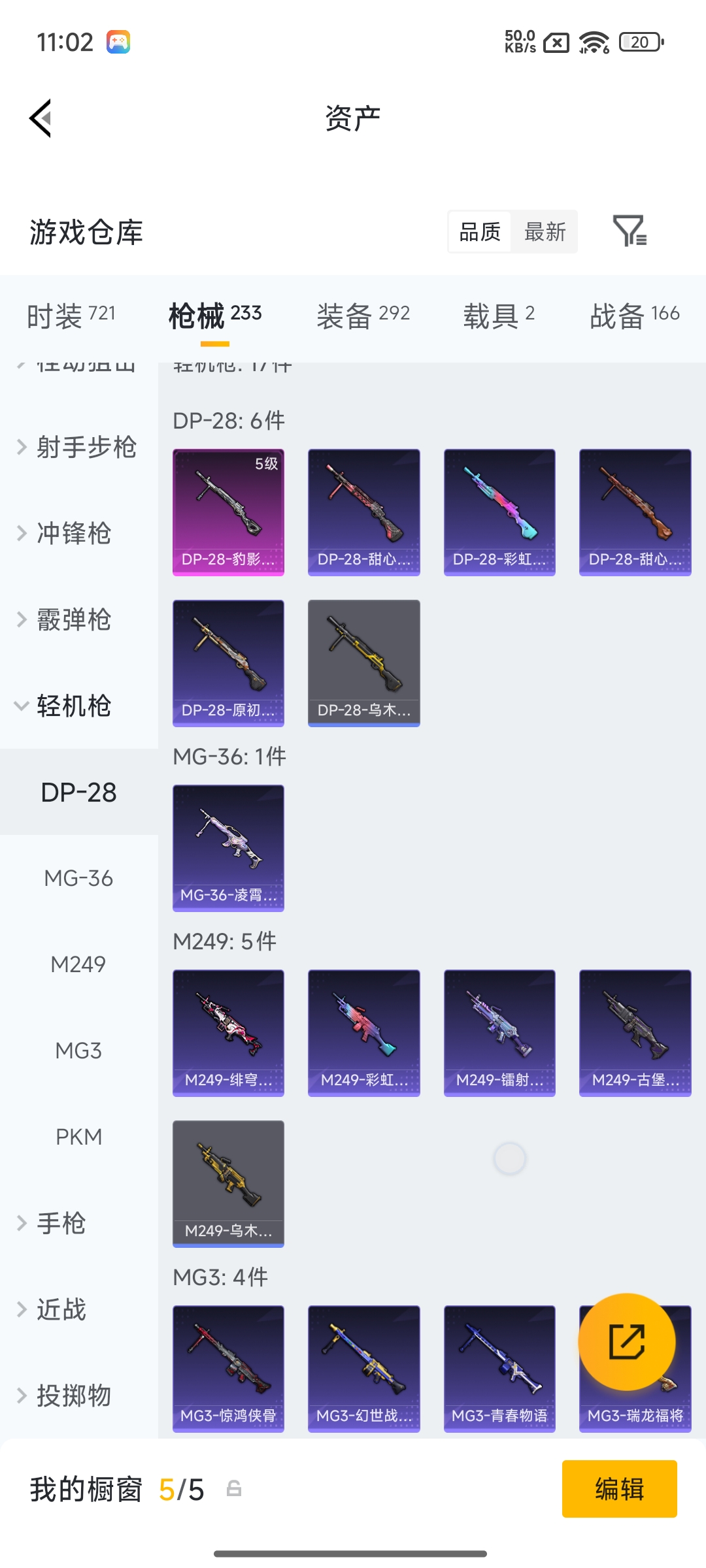706x1568 pixels.
Task: Open the MG-36-凌霄 skin tile
Action: click(x=228, y=847)
